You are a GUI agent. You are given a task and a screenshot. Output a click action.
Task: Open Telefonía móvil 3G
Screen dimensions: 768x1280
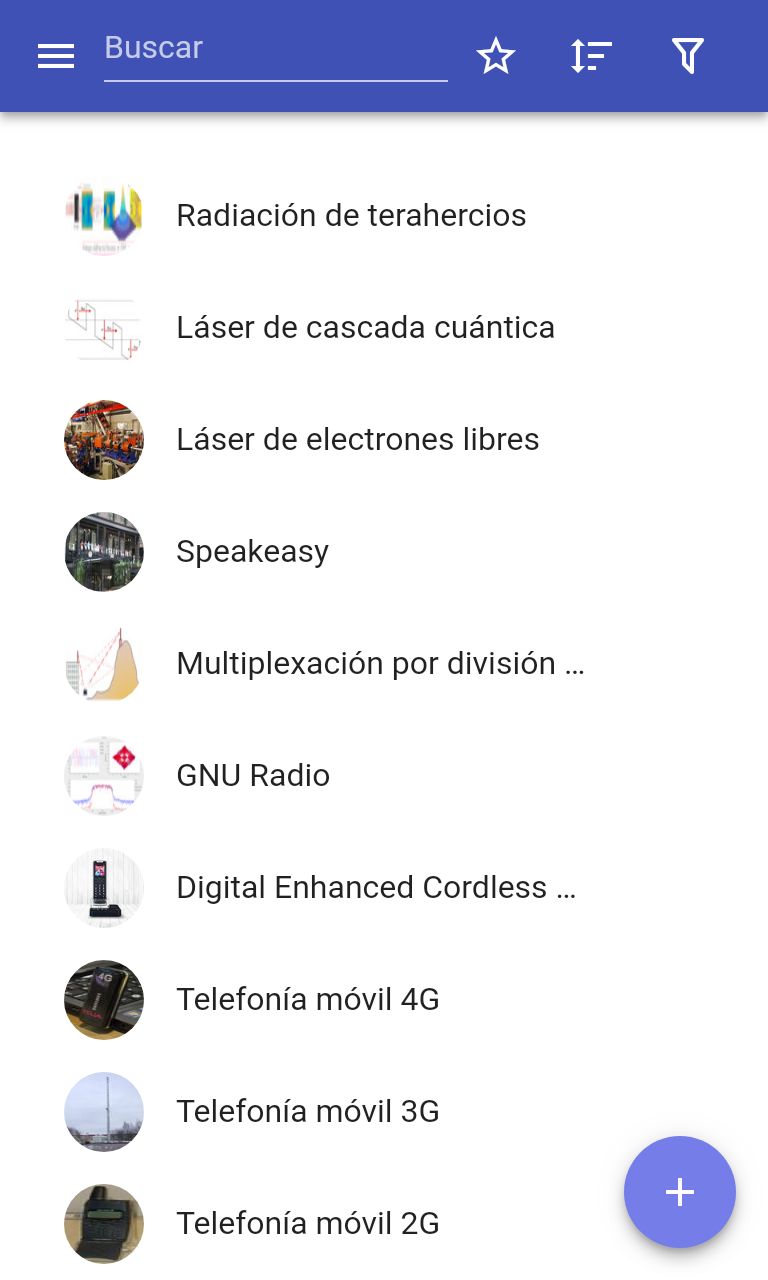pyautogui.click(x=308, y=1112)
